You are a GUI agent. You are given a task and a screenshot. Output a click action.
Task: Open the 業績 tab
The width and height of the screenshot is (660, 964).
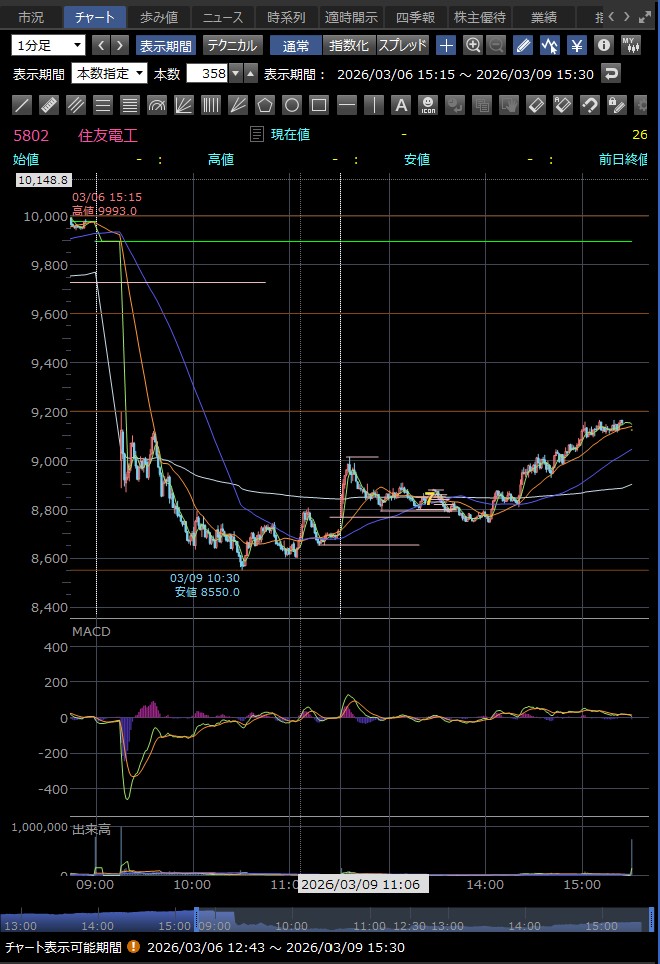click(x=544, y=17)
